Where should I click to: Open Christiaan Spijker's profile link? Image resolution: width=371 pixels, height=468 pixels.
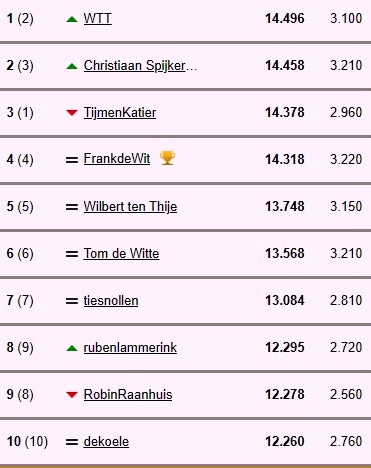coord(140,66)
